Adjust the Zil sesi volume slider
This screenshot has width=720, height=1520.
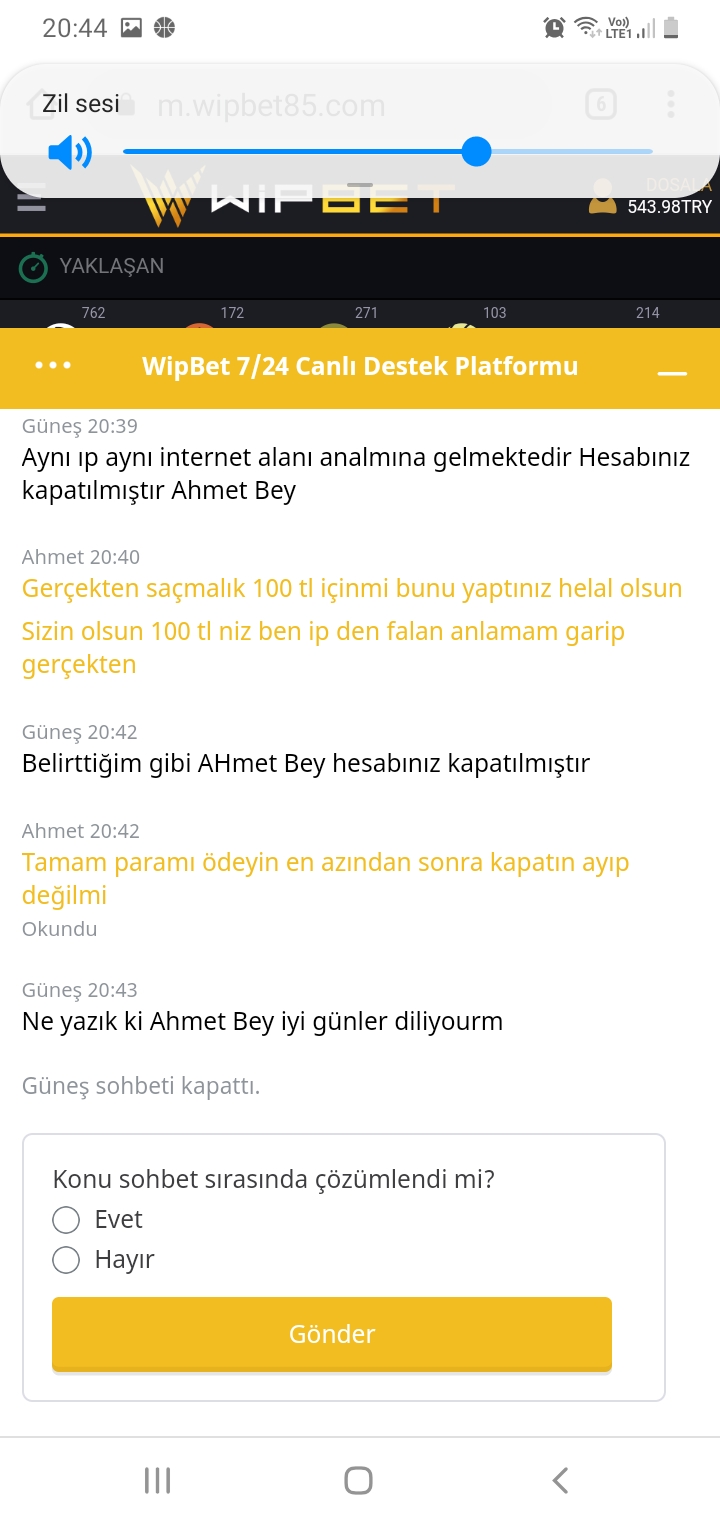pos(388,152)
